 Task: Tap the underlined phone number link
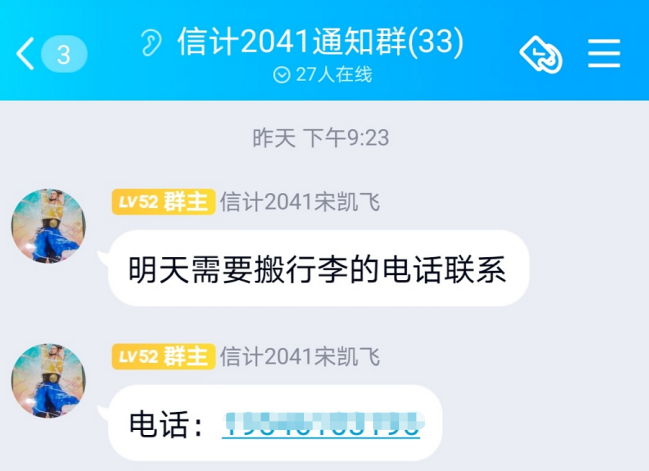[x=320, y=426]
